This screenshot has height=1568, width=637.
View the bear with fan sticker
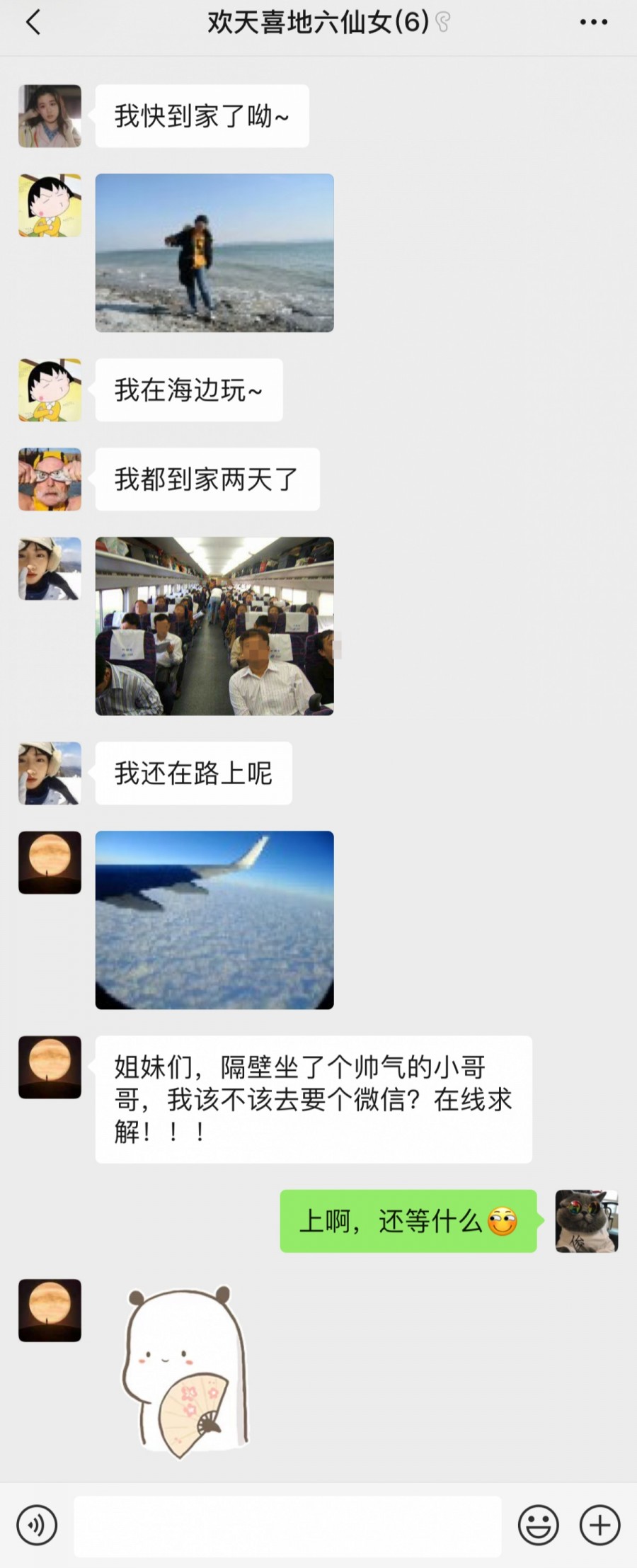click(186, 1372)
